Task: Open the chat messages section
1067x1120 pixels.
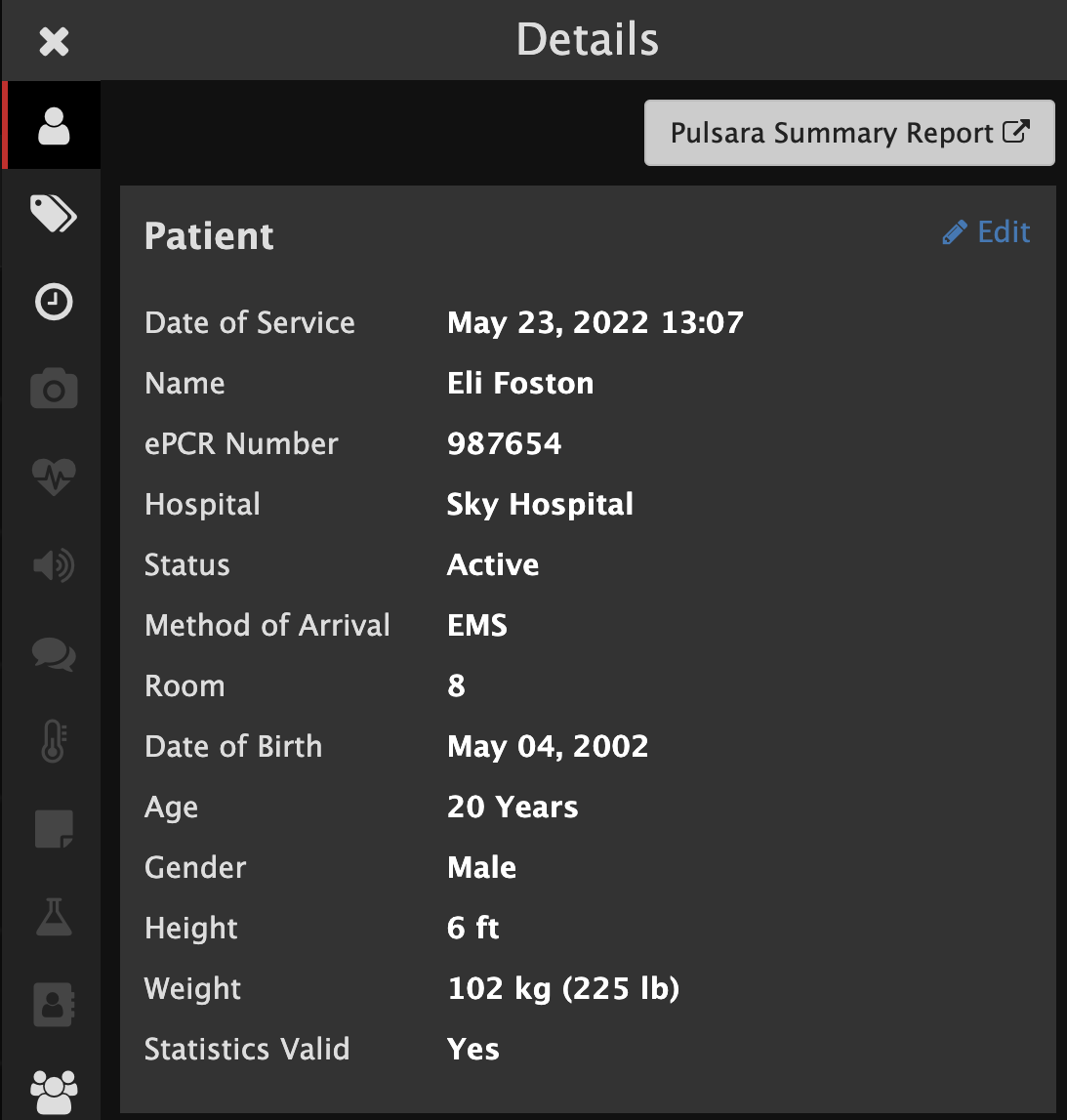Action: pyautogui.click(x=54, y=653)
